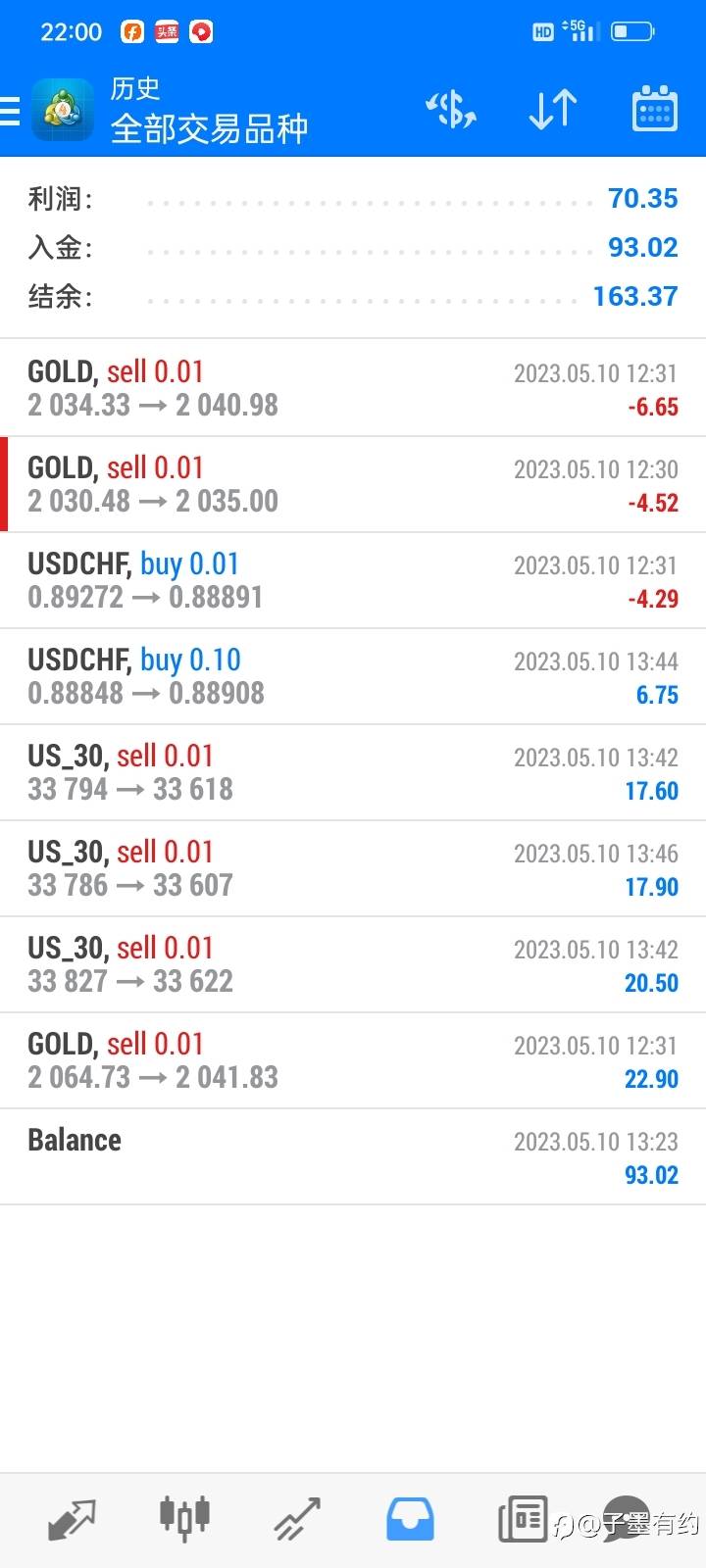Open the sort order options
This screenshot has width=706, height=1568.
point(552,109)
